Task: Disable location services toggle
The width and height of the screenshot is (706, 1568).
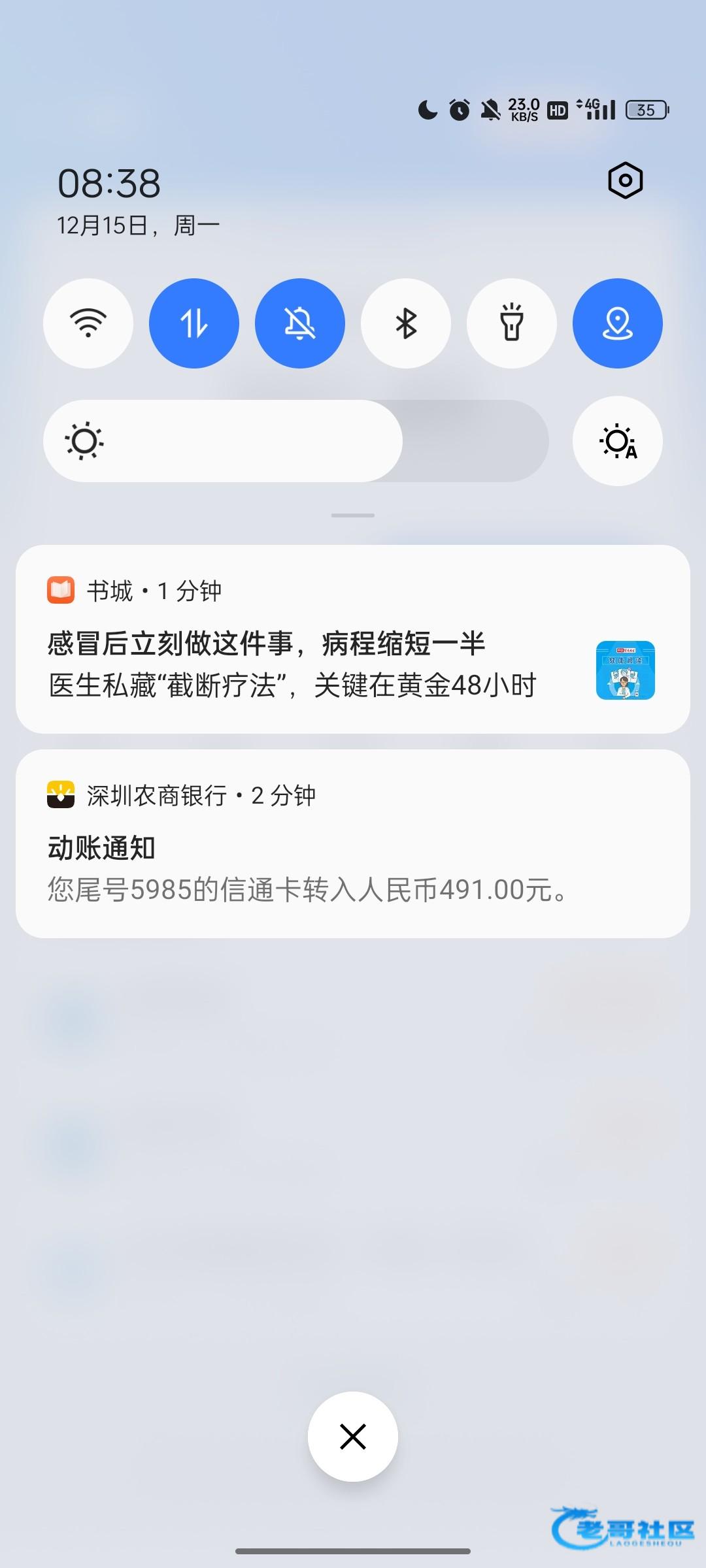Action: point(618,323)
